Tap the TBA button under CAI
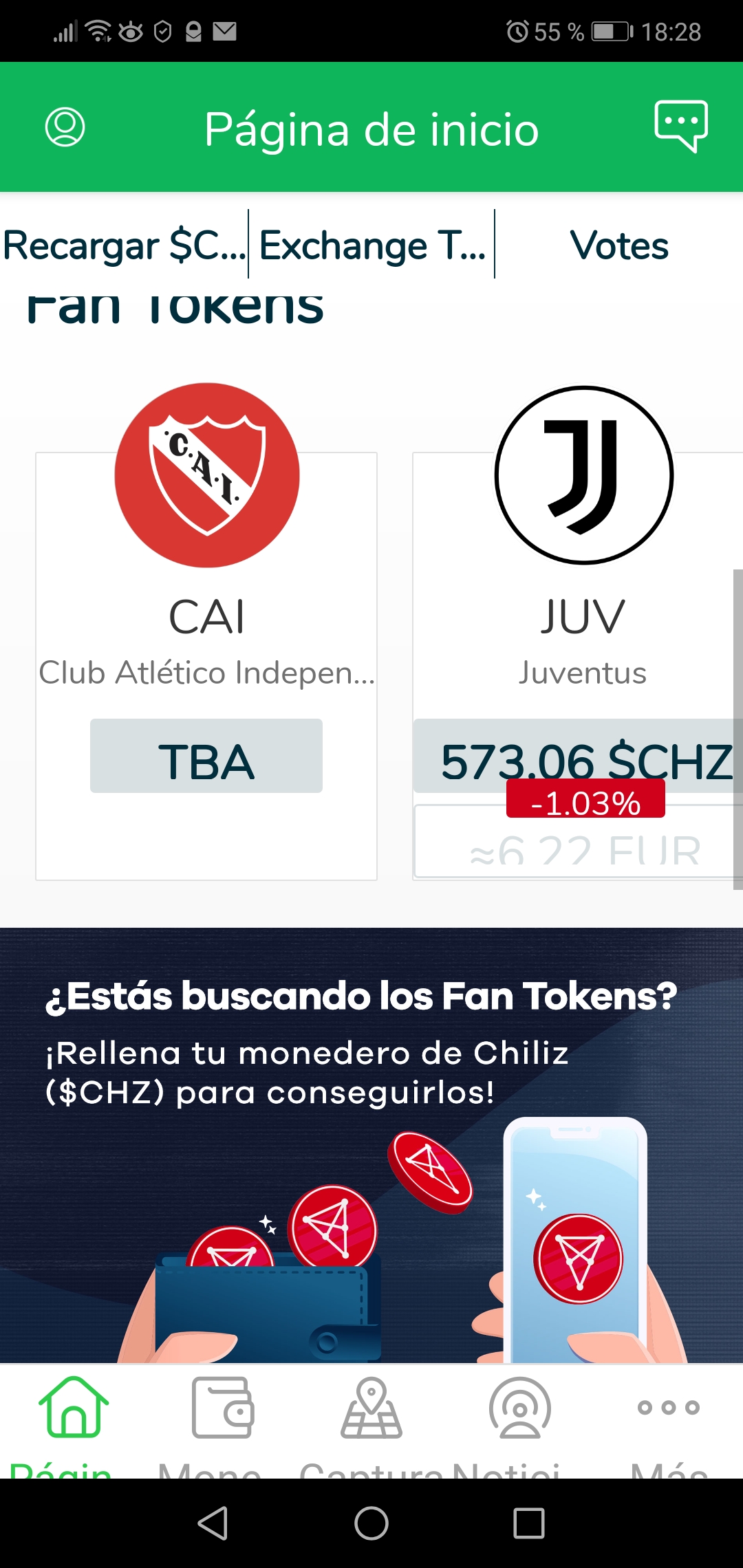Viewport: 743px width, 1568px height. click(x=206, y=756)
